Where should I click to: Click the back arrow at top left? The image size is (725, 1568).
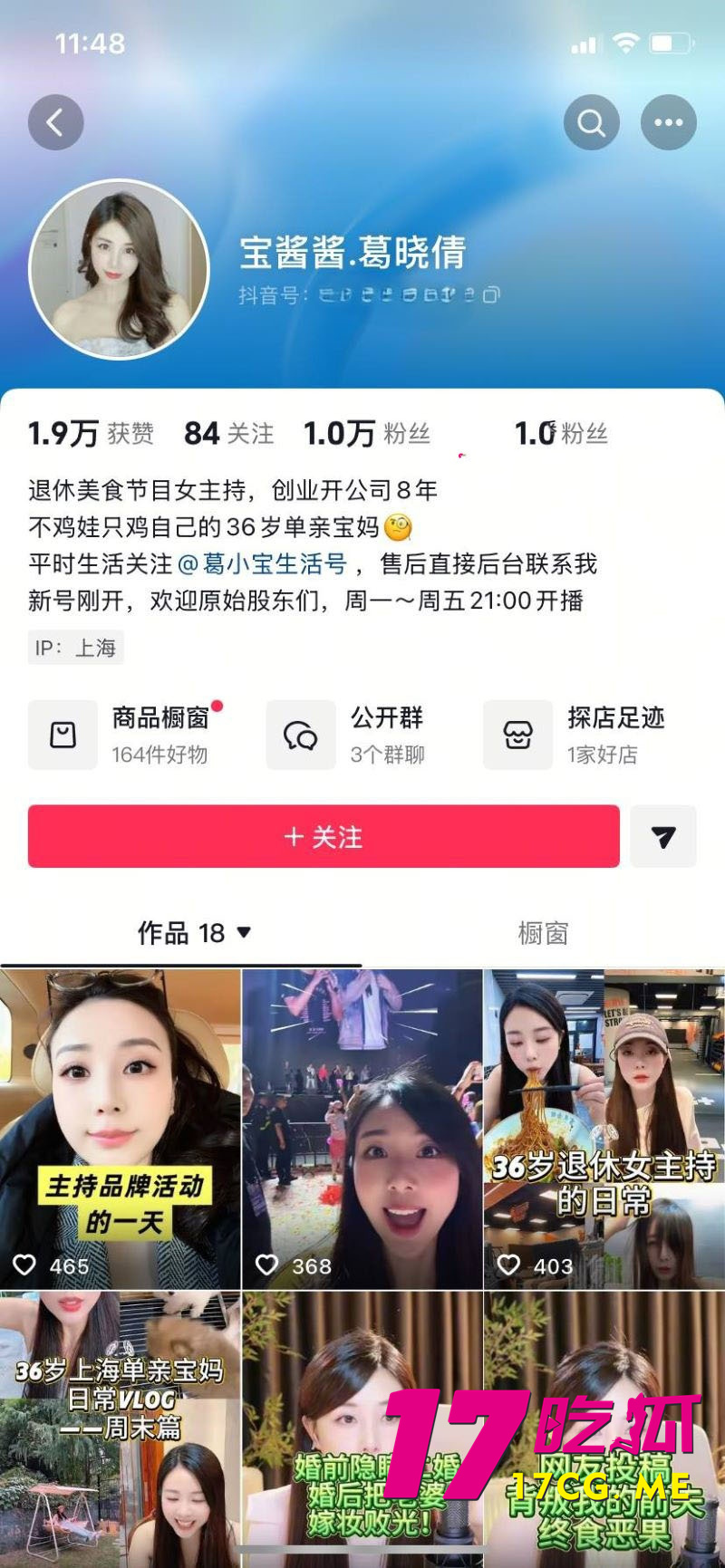(x=56, y=121)
